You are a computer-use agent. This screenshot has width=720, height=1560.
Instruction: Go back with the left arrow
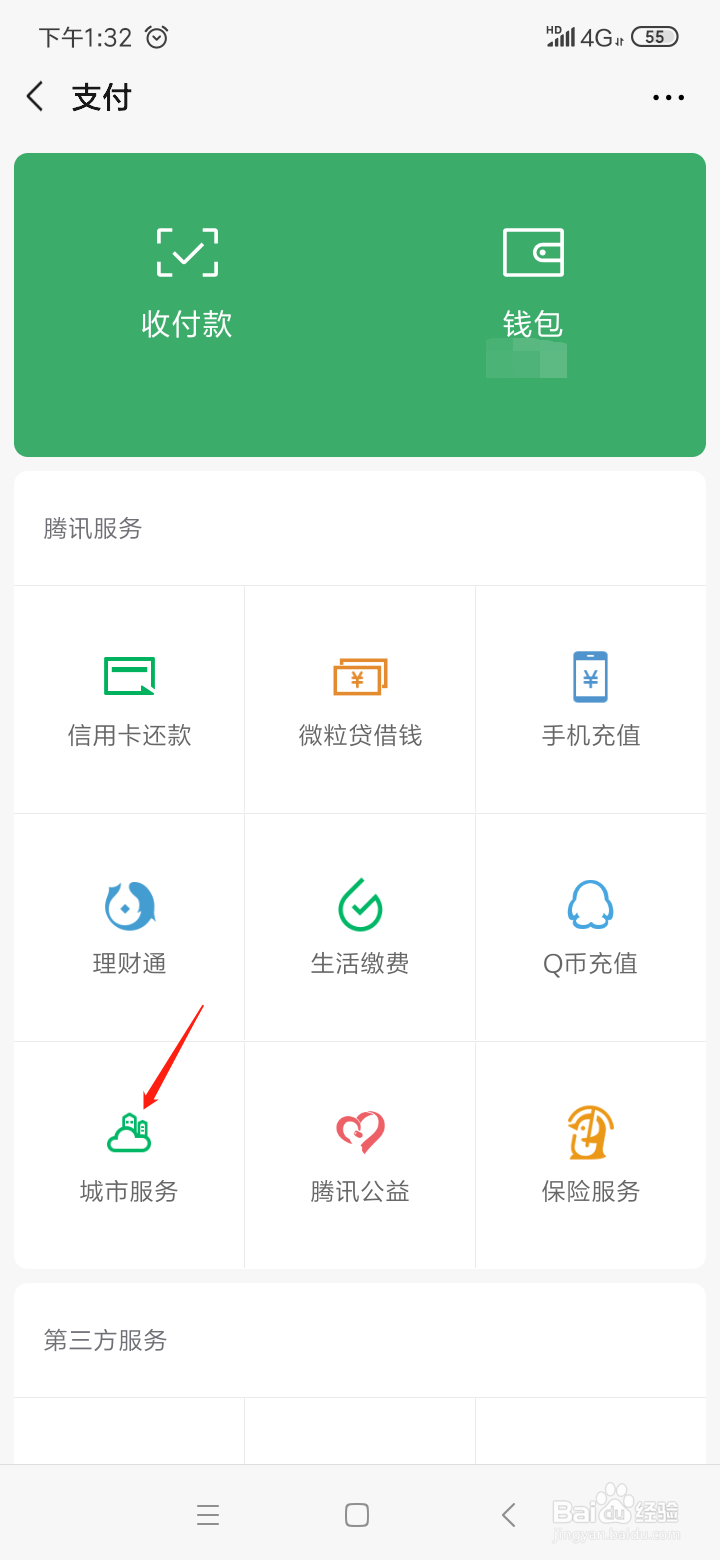point(35,97)
